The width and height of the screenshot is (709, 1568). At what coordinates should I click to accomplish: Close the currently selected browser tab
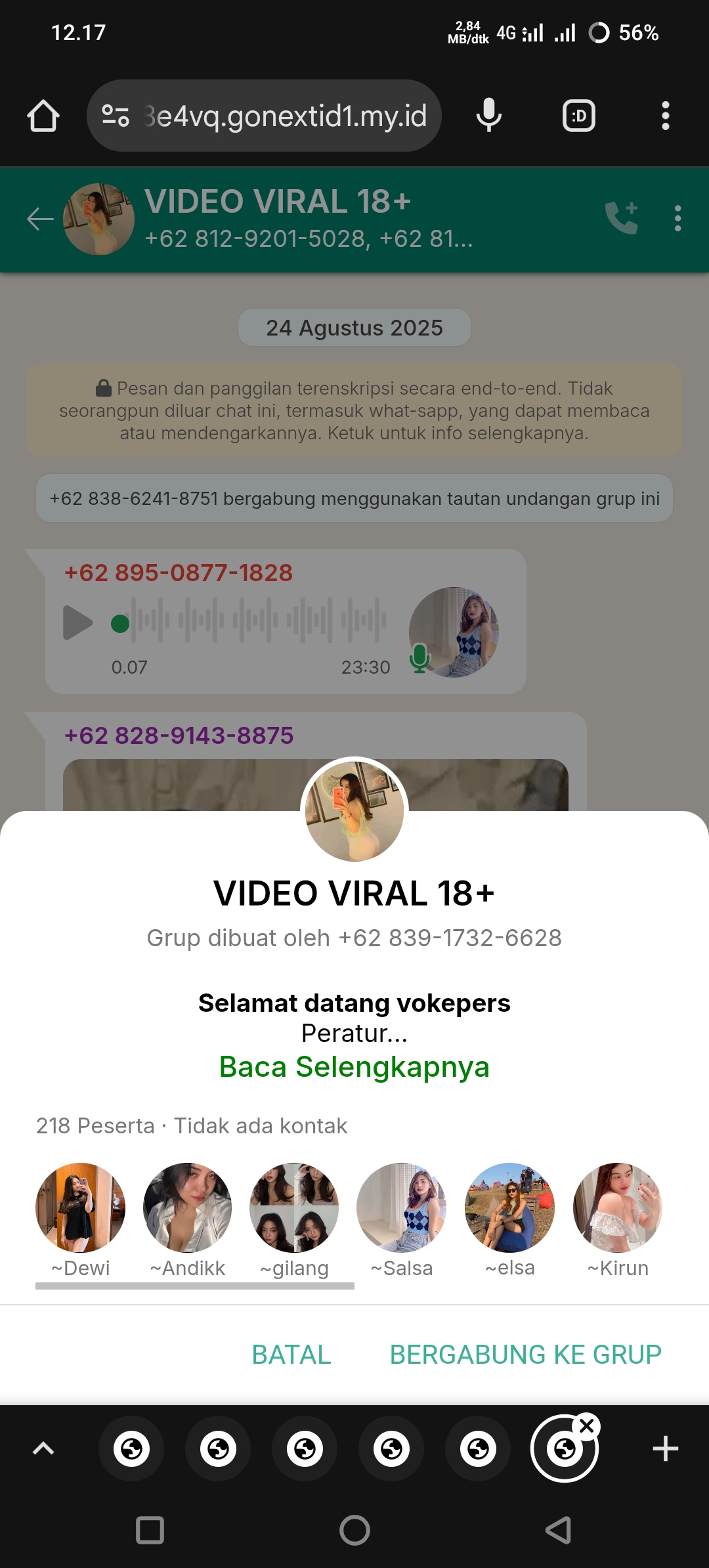pyautogui.click(x=587, y=1426)
